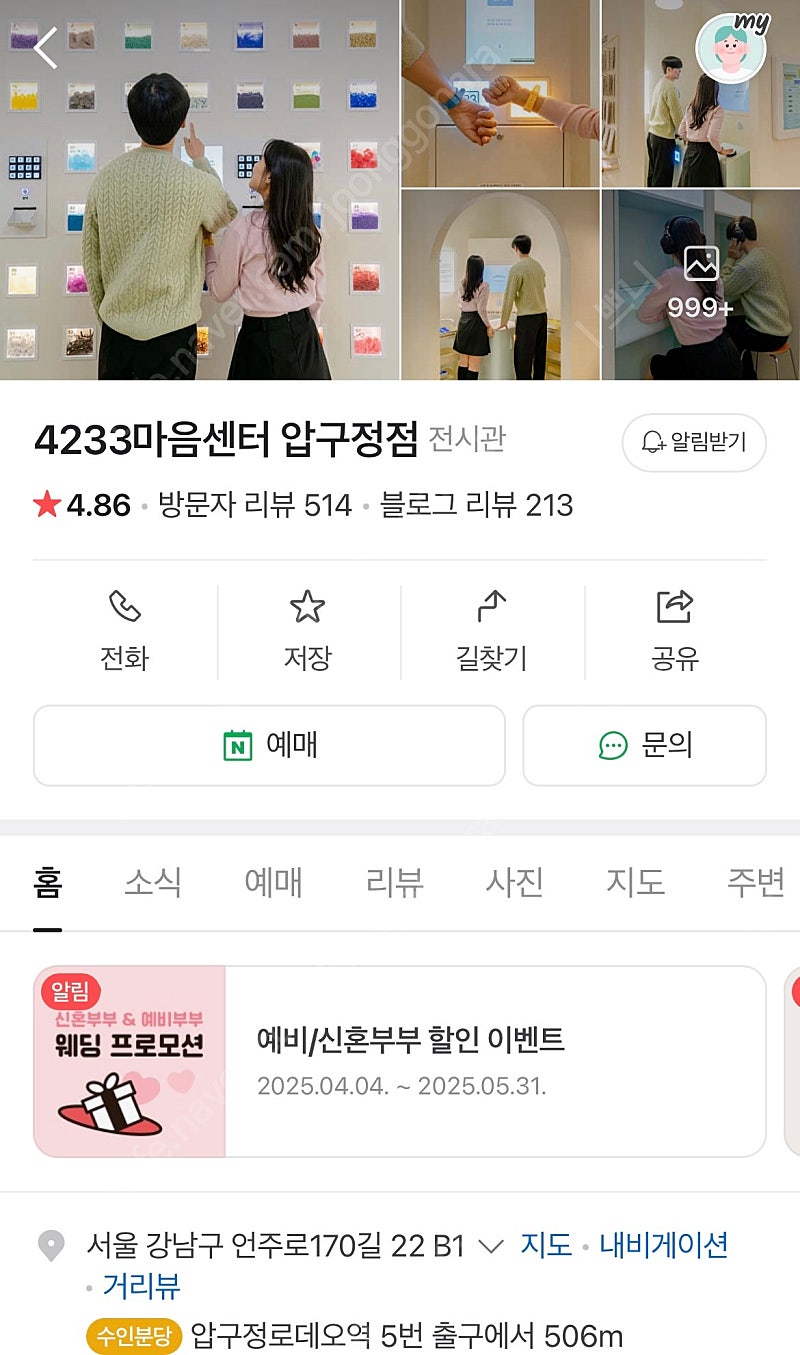This screenshot has height=1355, width=800.
Task: Open 거리뷰 street view link
Action: click(x=141, y=1286)
